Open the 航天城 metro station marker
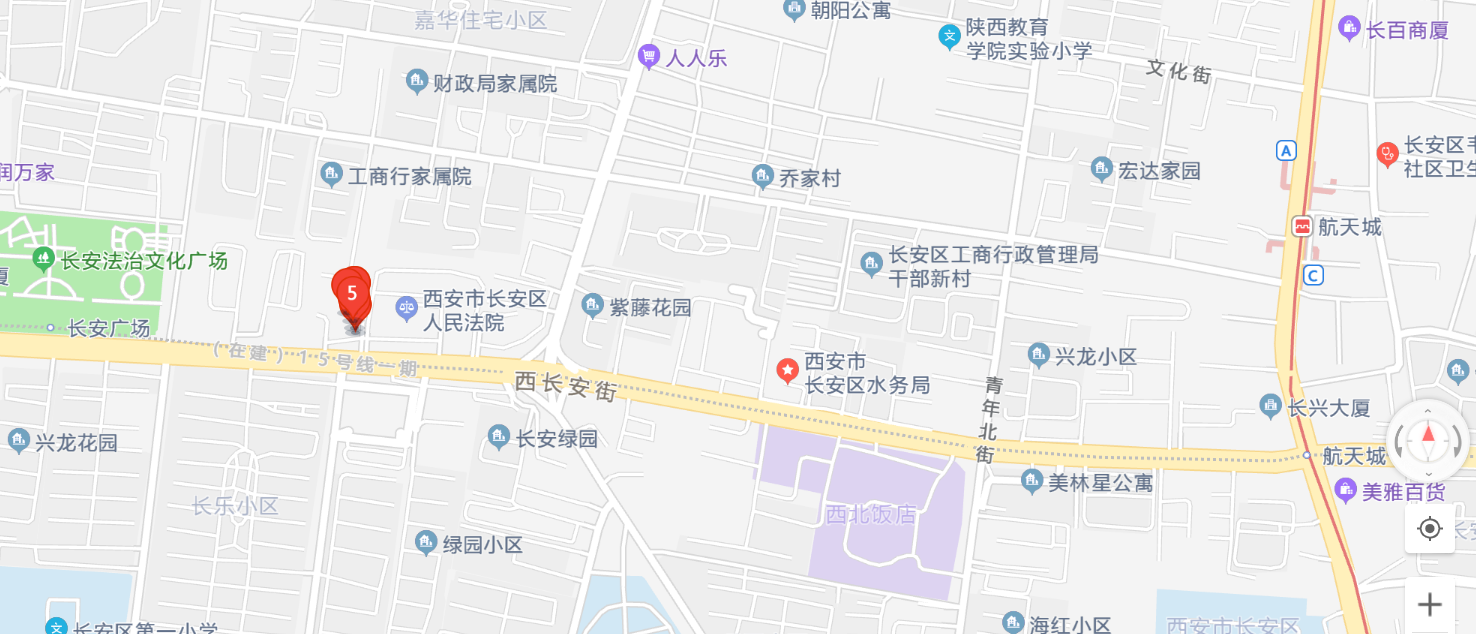1476x634 pixels. (1302, 227)
